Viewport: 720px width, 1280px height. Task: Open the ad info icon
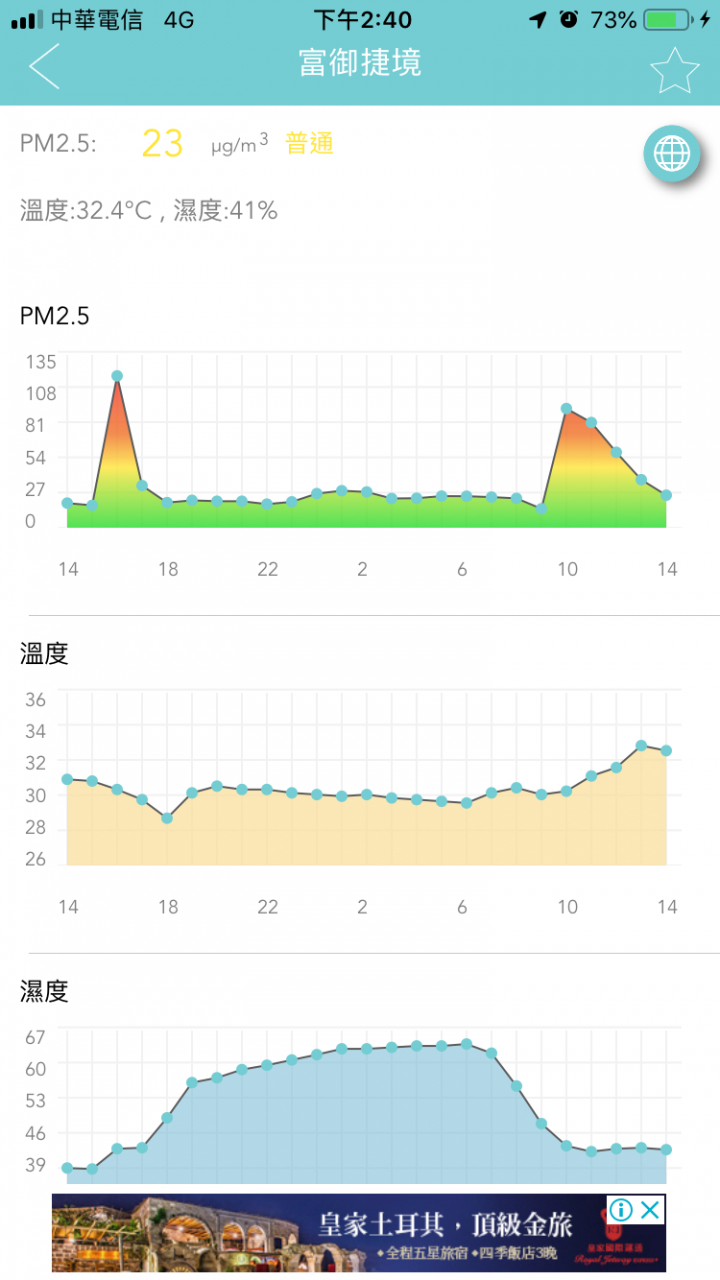point(621,1210)
